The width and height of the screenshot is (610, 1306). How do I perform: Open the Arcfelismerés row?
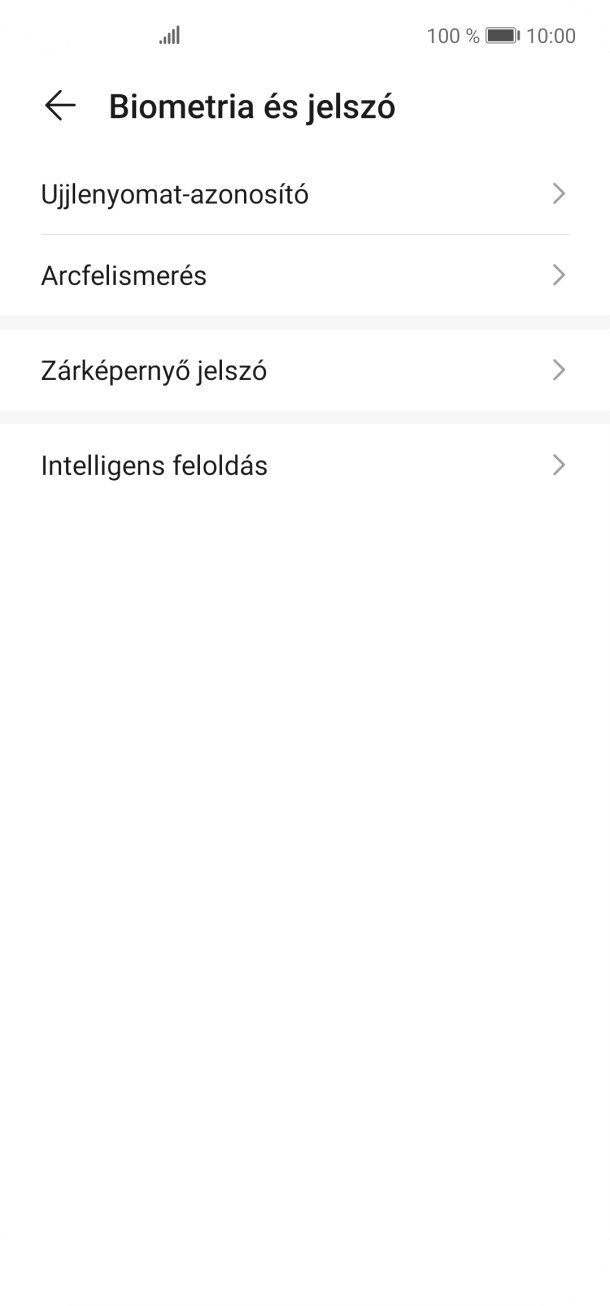click(304, 275)
